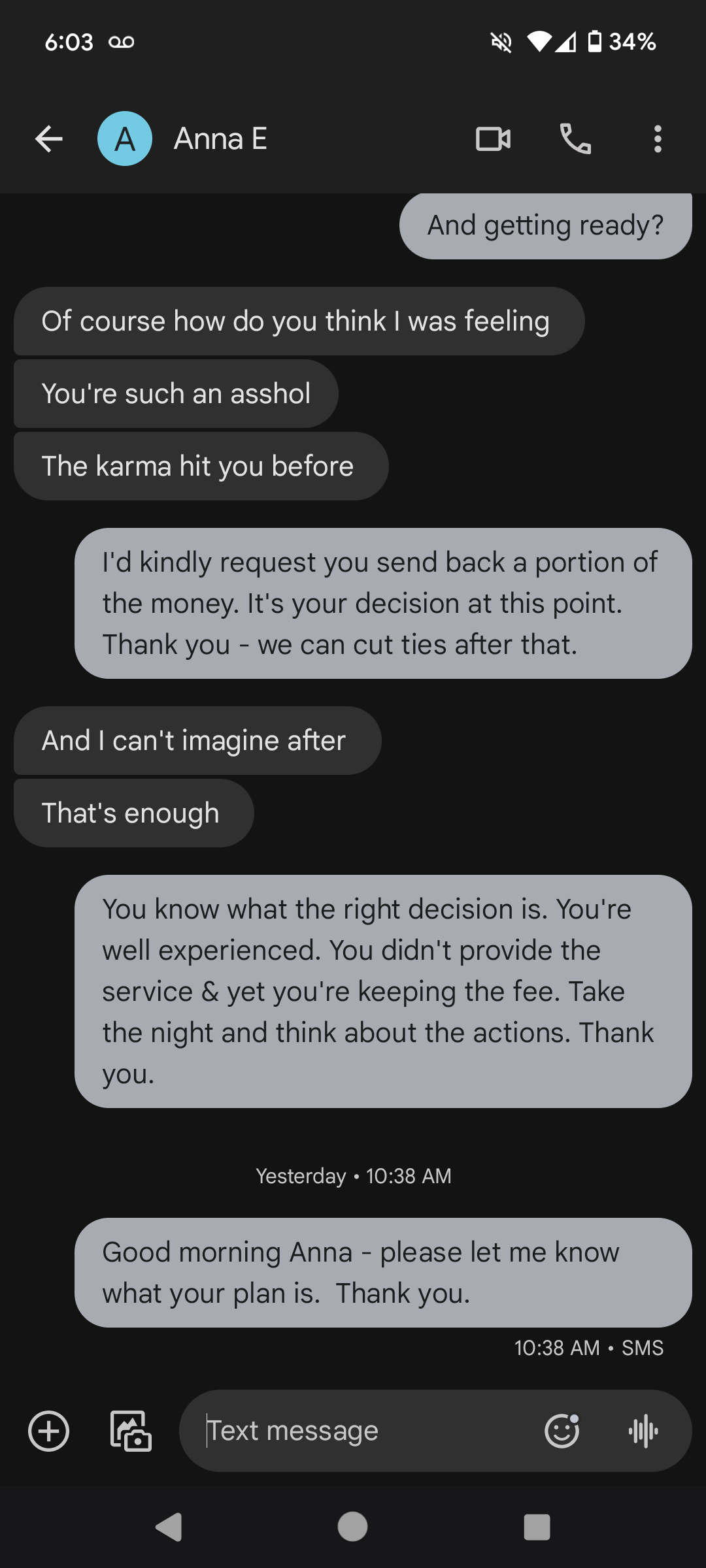The height and width of the screenshot is (1568, 706).
Task: Focus the Text message field
Action: [x=366, y=1431]
